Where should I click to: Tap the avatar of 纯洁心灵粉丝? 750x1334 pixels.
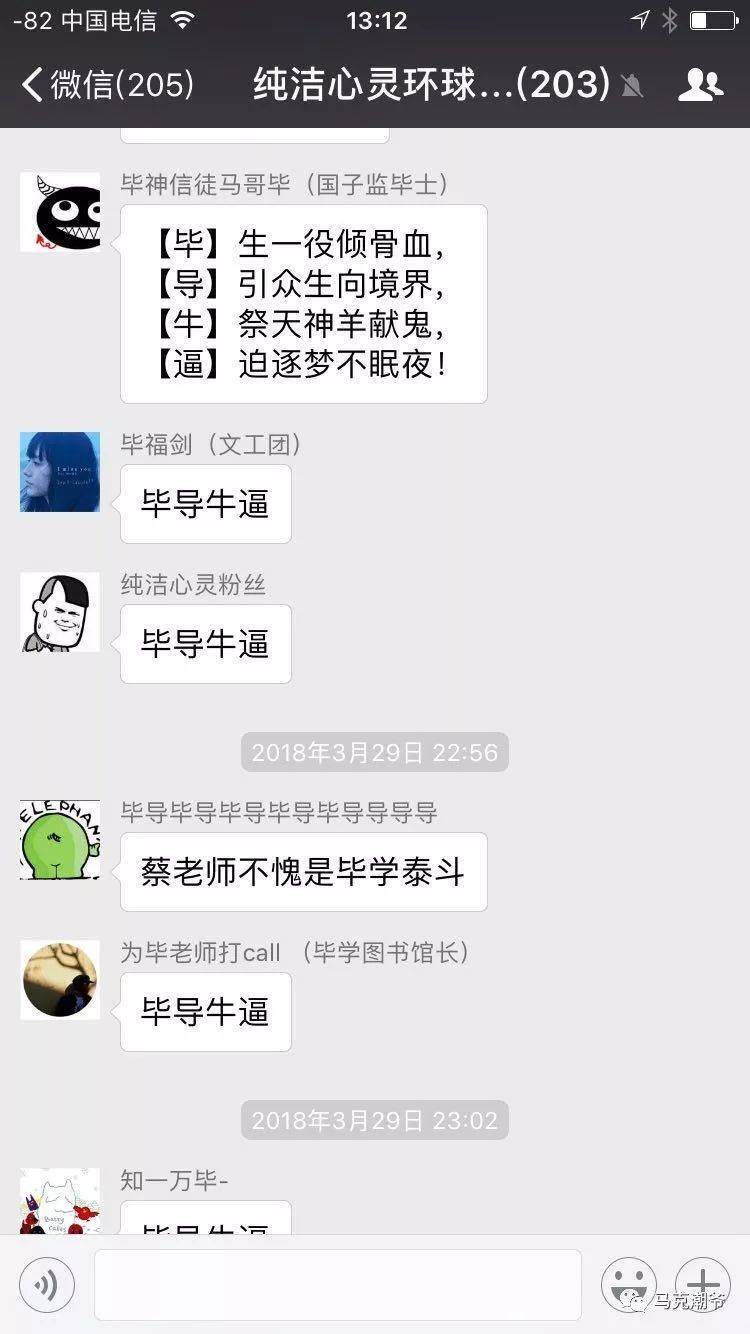[60, 612]
